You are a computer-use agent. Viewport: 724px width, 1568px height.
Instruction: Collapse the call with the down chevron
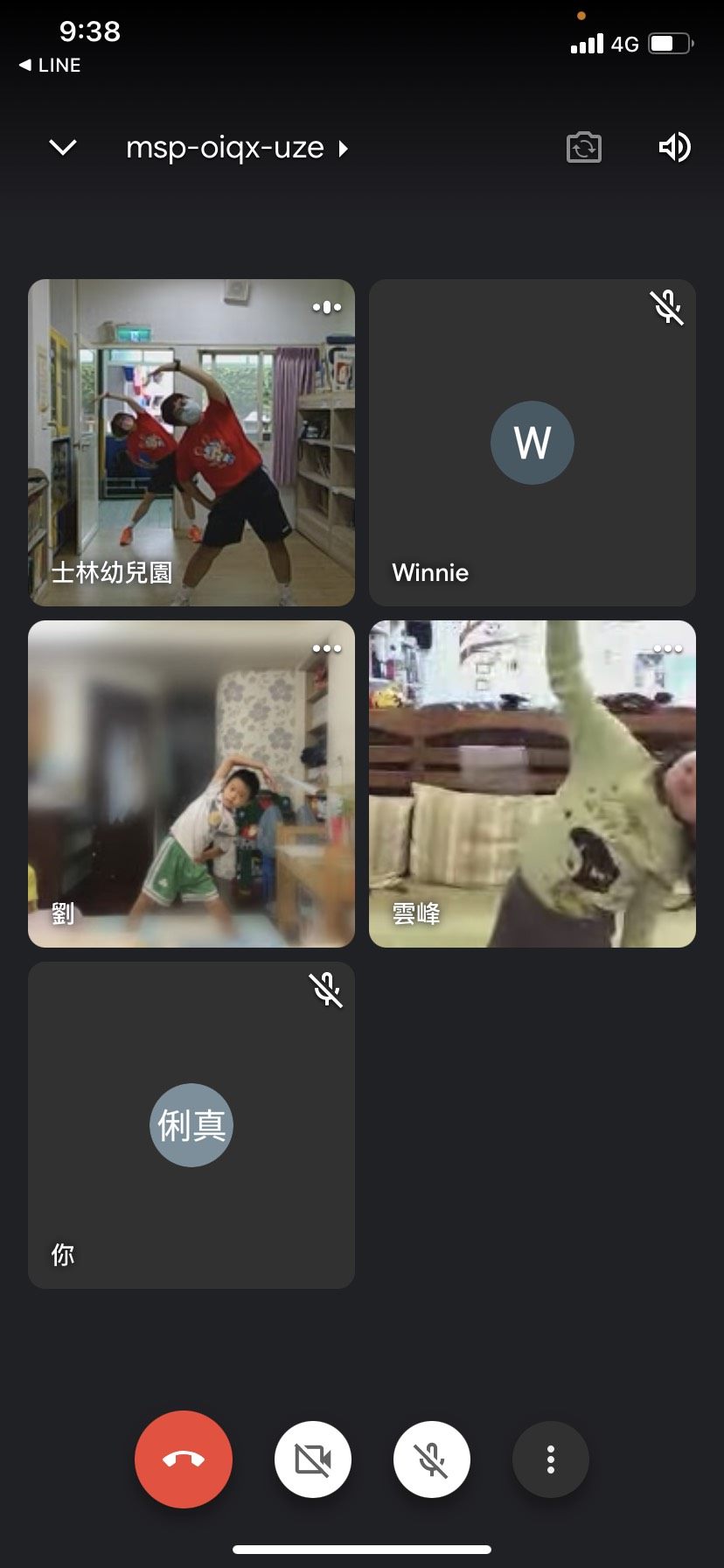63,147
